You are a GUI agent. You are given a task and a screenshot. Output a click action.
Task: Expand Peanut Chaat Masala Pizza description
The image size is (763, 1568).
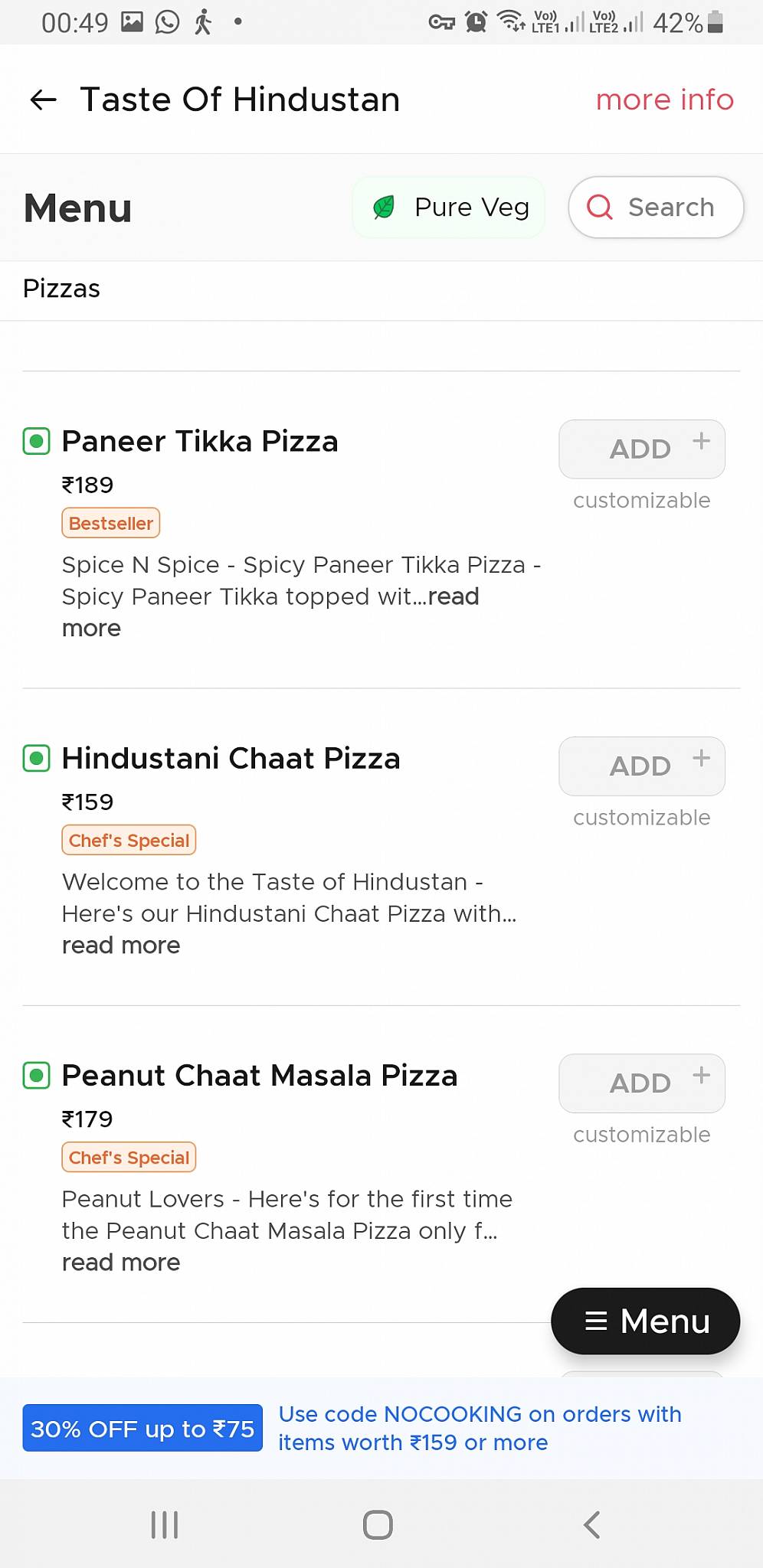pyautogui.click(x=120, y=1262)
